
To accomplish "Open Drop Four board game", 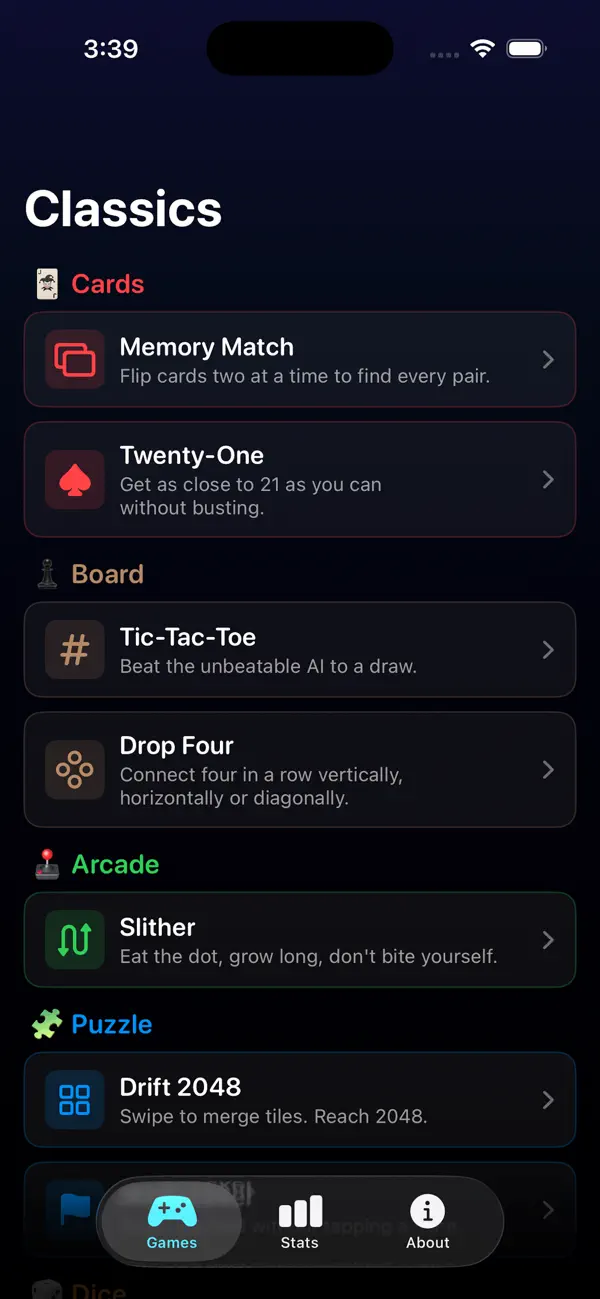I will [300, 770].
